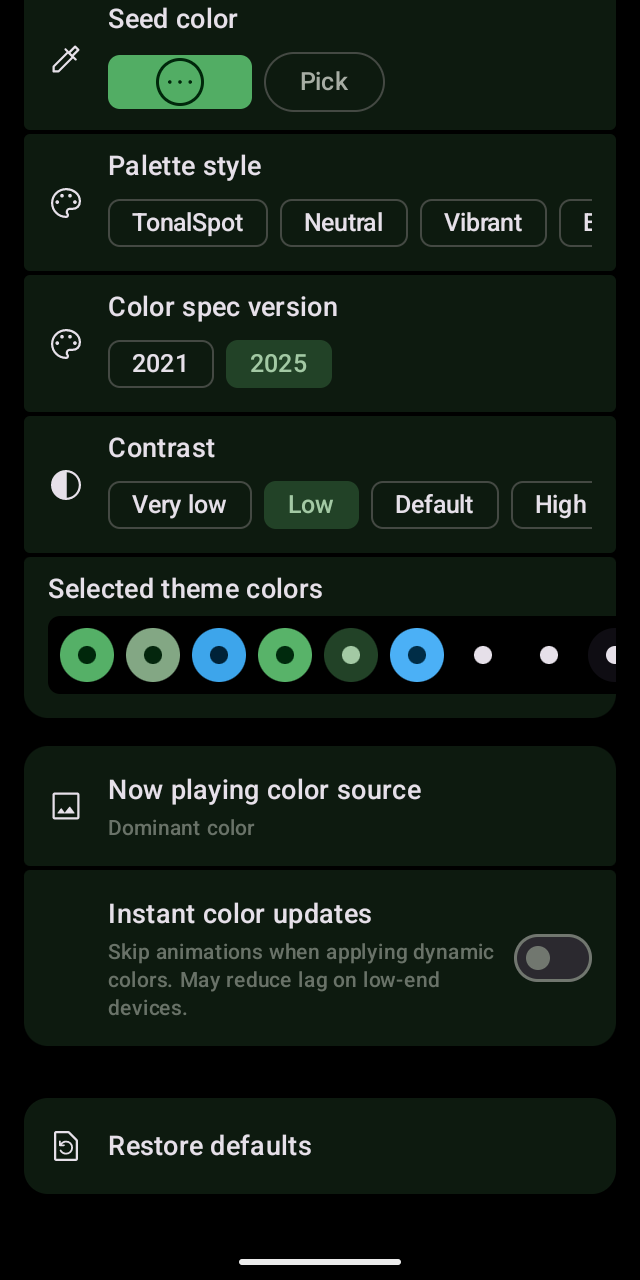
Task: Select the TonalSpot palette style
Action: coord(188,223)
